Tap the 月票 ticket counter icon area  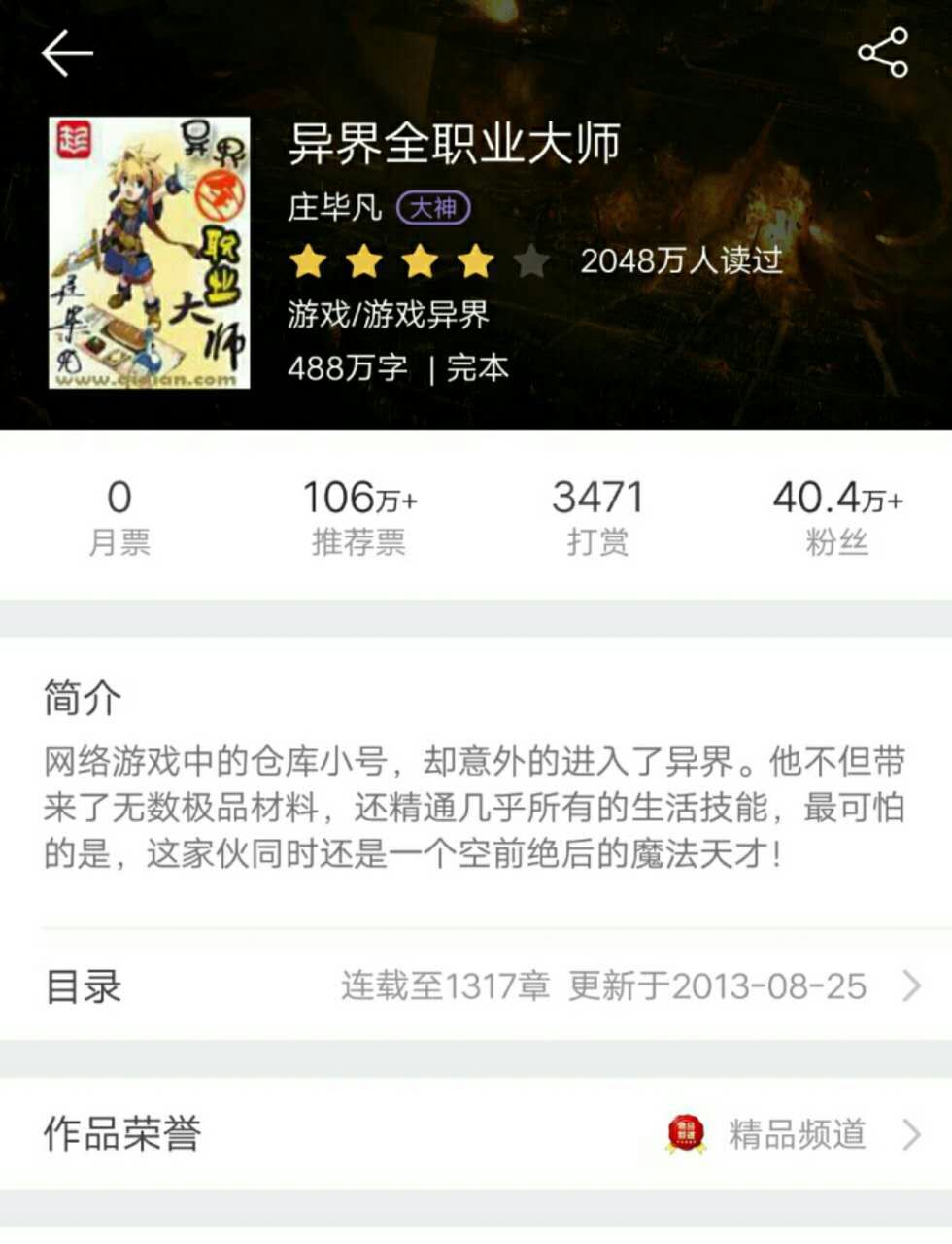coord(119,515)
